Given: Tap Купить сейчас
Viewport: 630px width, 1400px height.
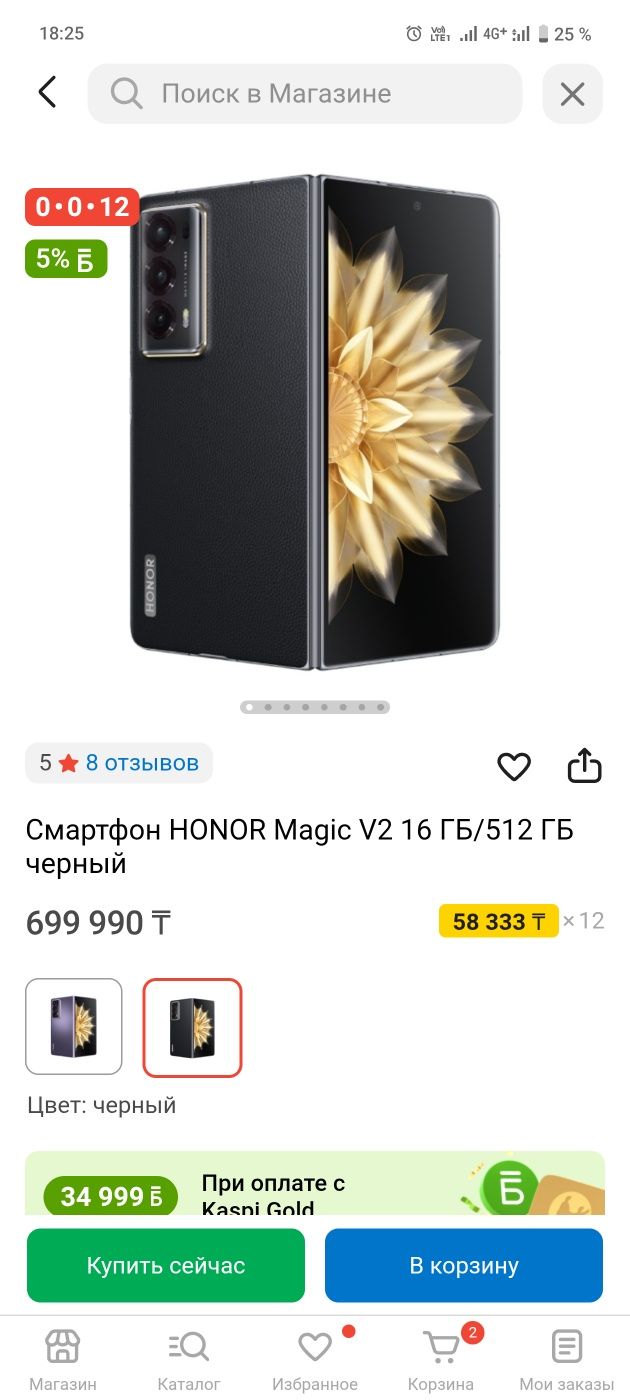Looking at the screenshot, I should click(x=166, y=1265).
